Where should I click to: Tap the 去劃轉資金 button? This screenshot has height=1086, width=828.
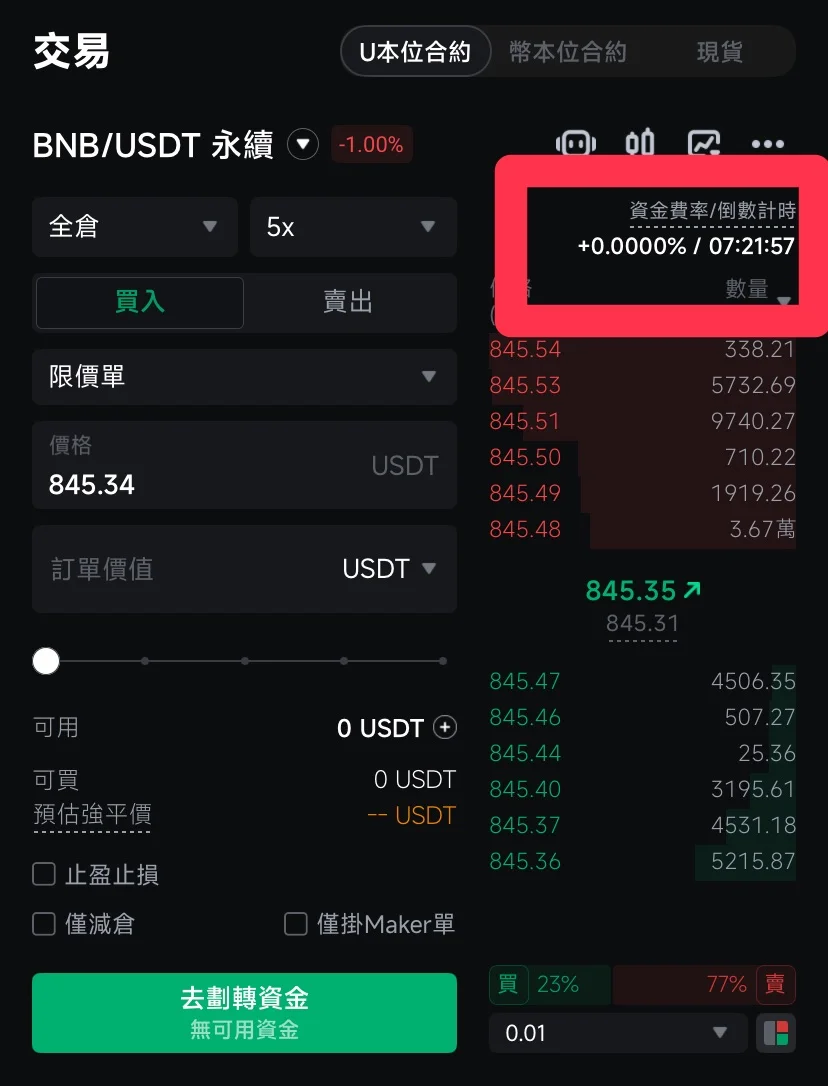244,1012
